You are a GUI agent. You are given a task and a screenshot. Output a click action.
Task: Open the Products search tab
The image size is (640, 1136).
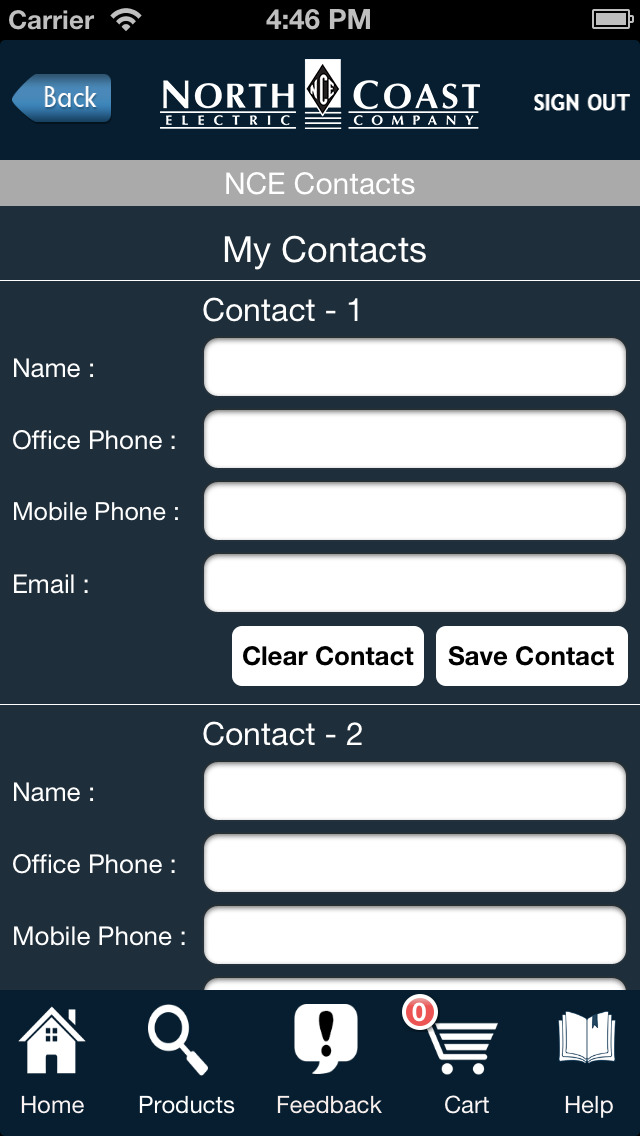(186, 1061)
